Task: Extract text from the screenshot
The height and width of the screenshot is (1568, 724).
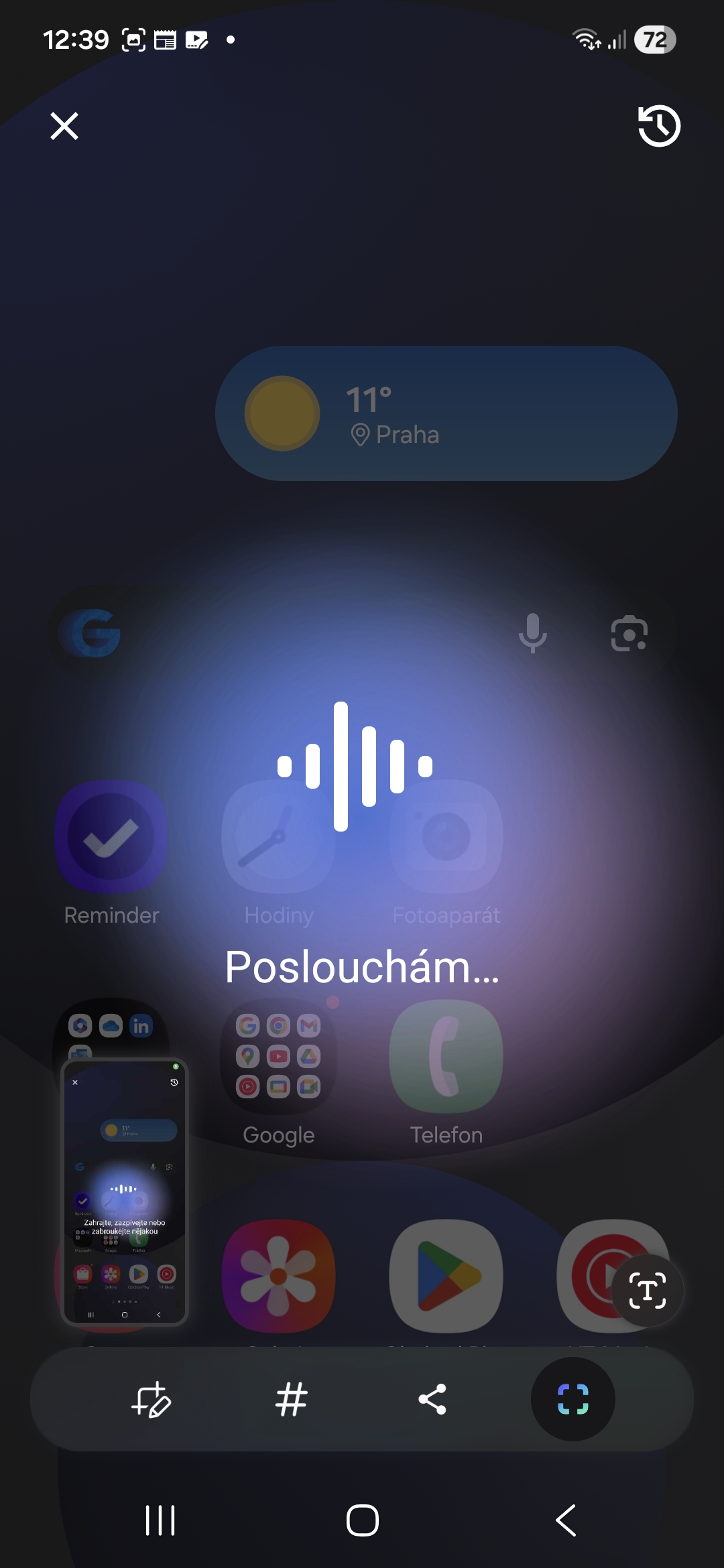Action: 648,1290
